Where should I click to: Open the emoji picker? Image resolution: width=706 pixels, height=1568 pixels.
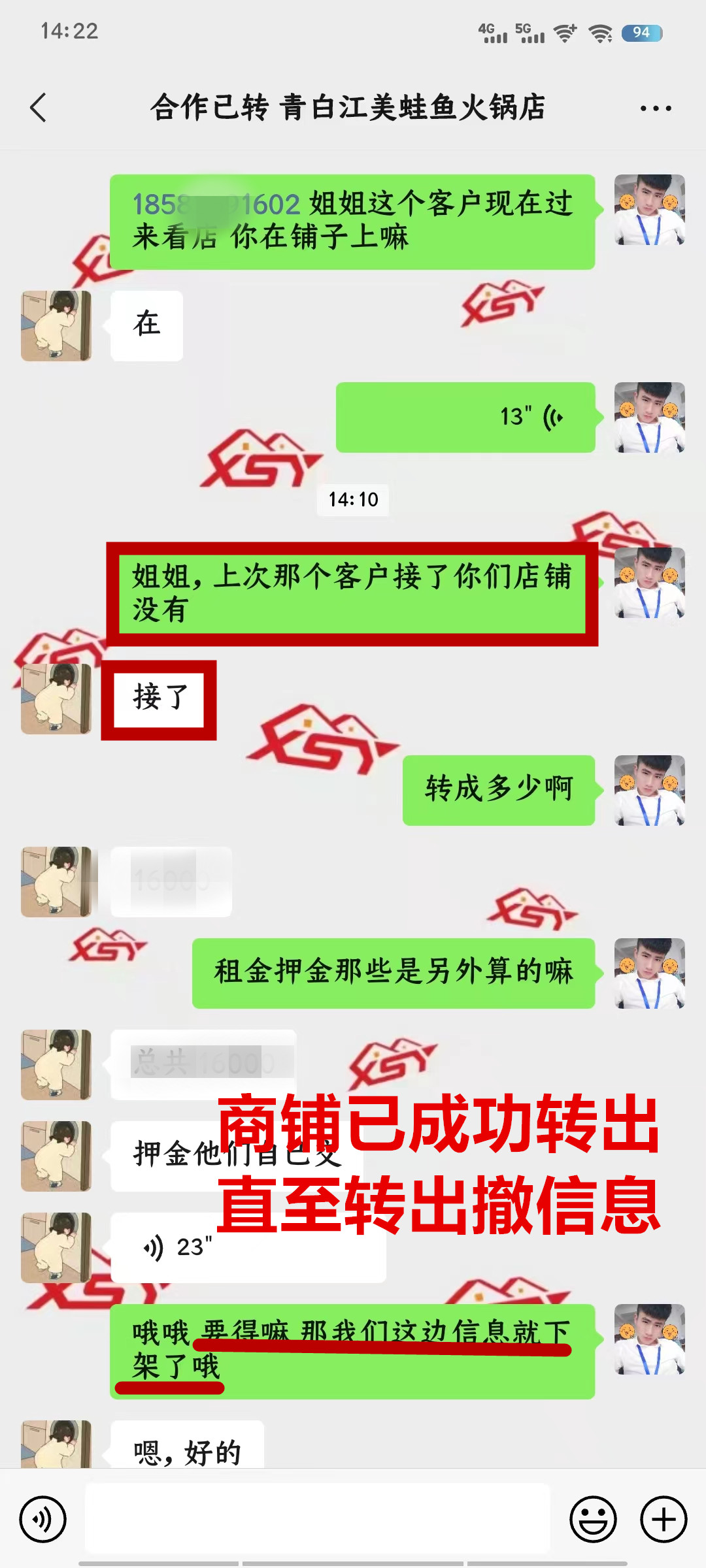(x=593, y=1520)
